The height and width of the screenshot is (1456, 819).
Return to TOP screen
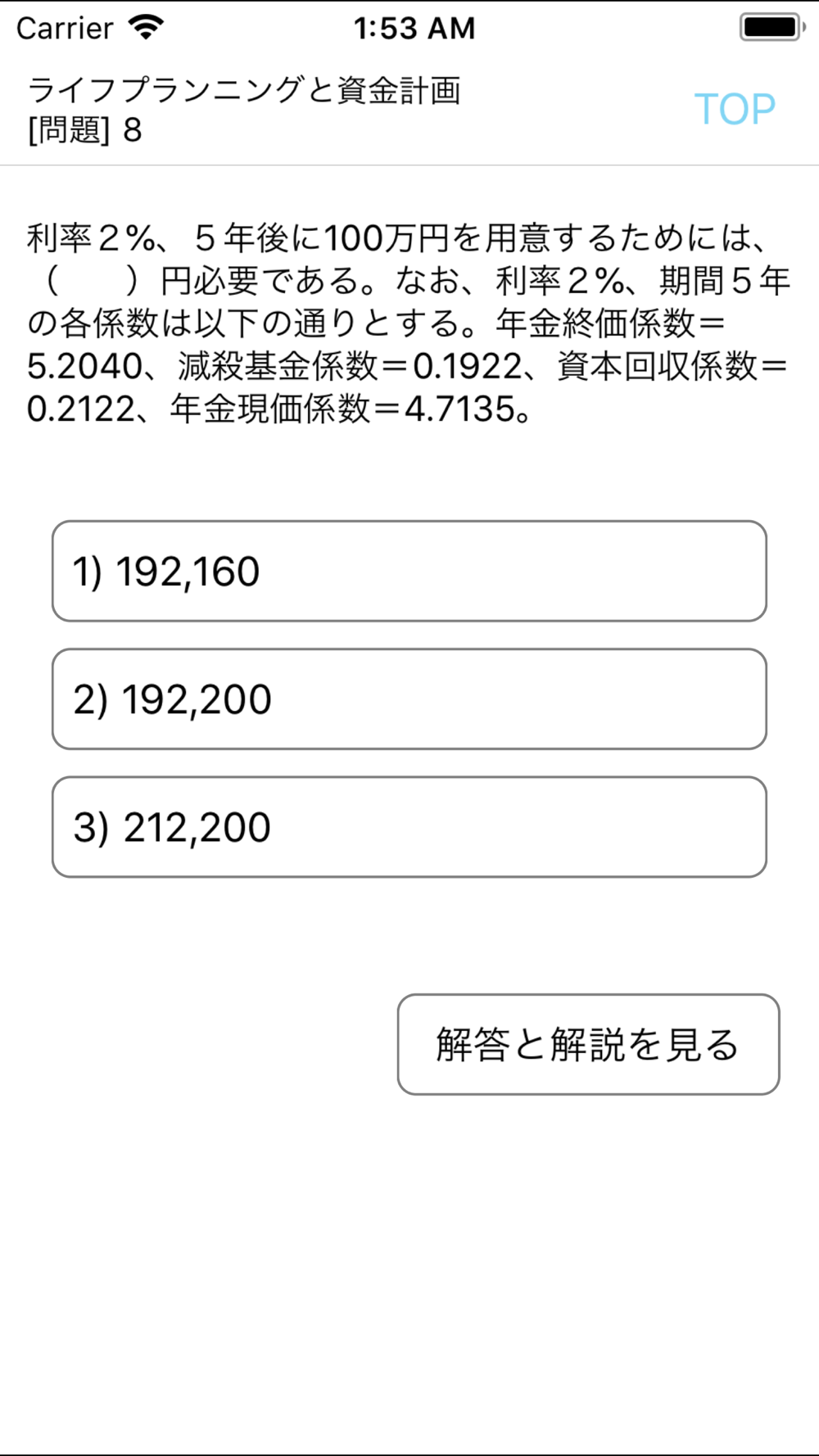pyautogui.click(x=735, y=109)
